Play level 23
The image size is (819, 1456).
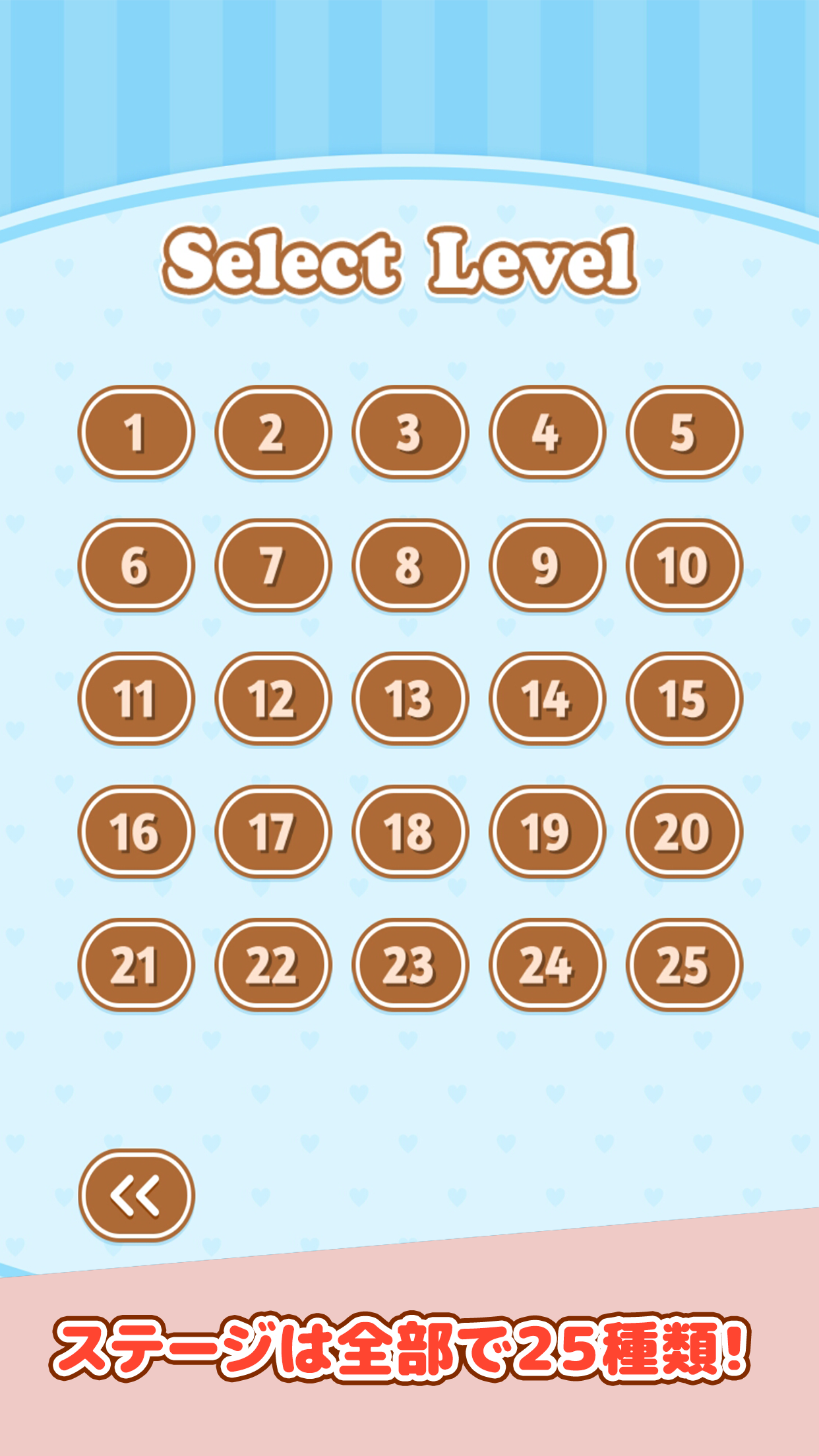coord(410,965)
